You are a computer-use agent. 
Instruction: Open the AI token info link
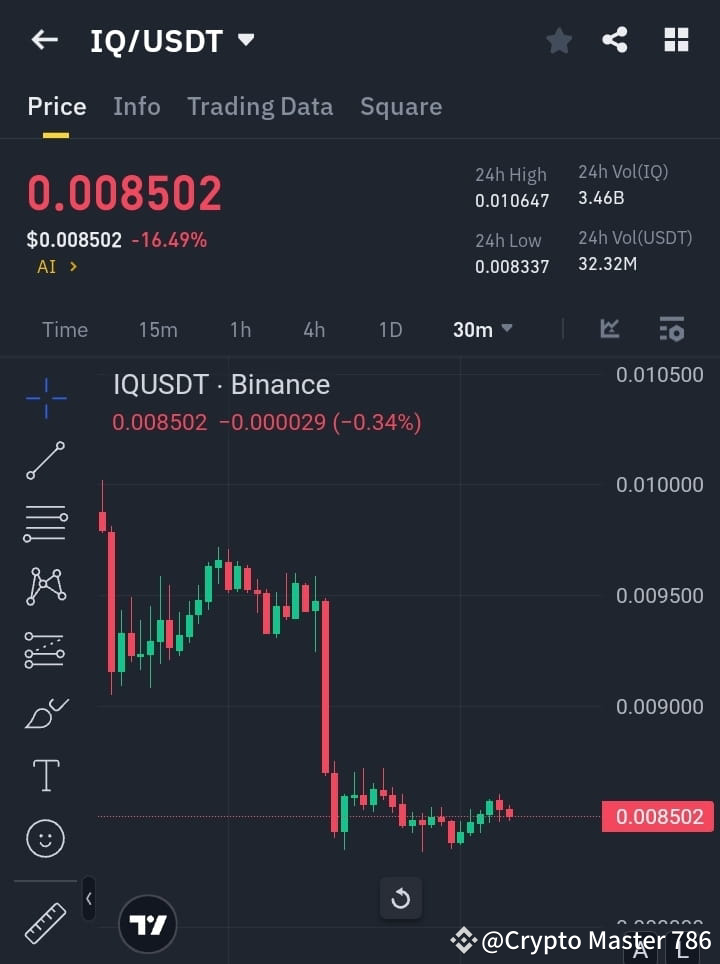[55, 267]
